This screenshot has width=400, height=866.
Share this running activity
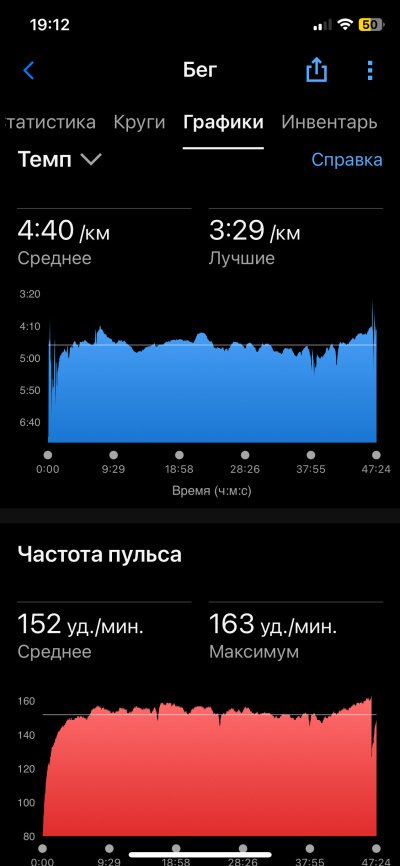point(317,70)
